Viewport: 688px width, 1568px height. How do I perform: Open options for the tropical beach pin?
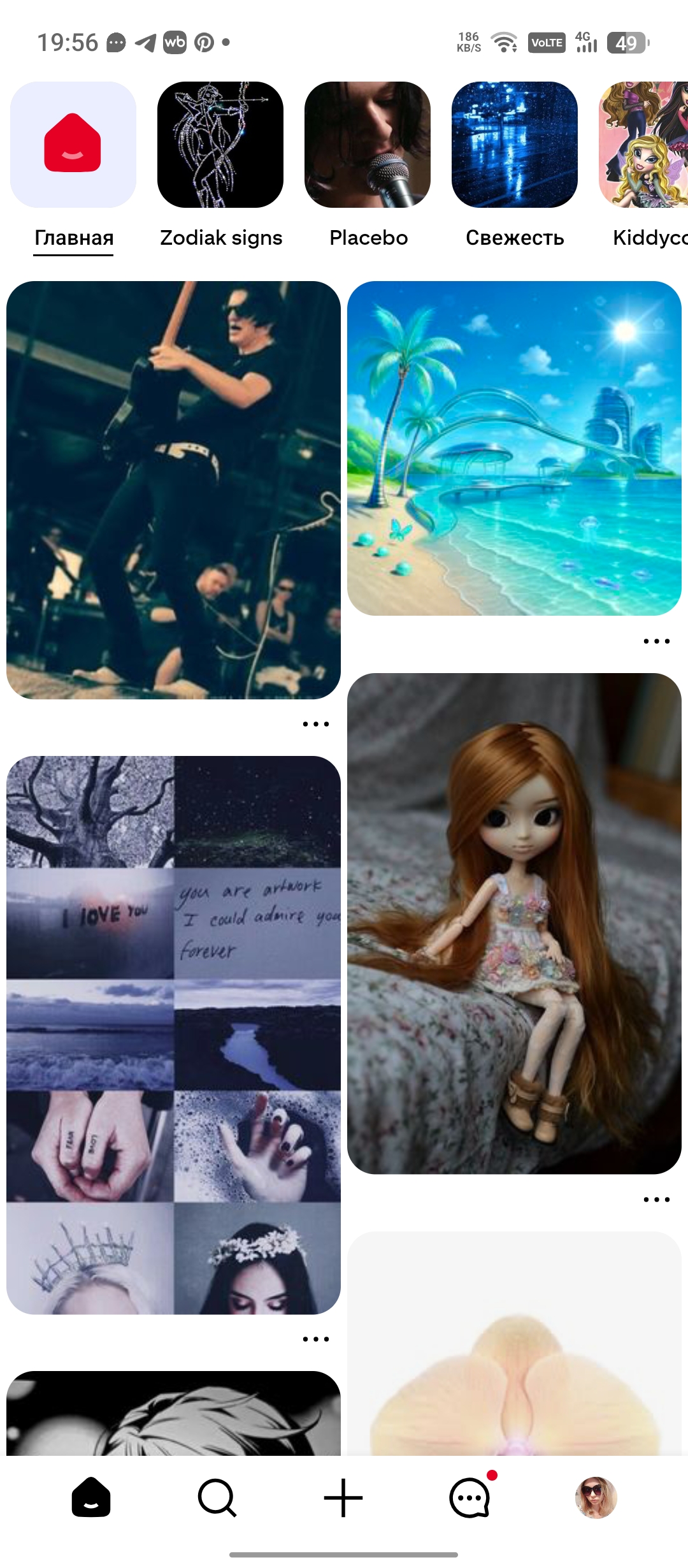tap(657, 641)
